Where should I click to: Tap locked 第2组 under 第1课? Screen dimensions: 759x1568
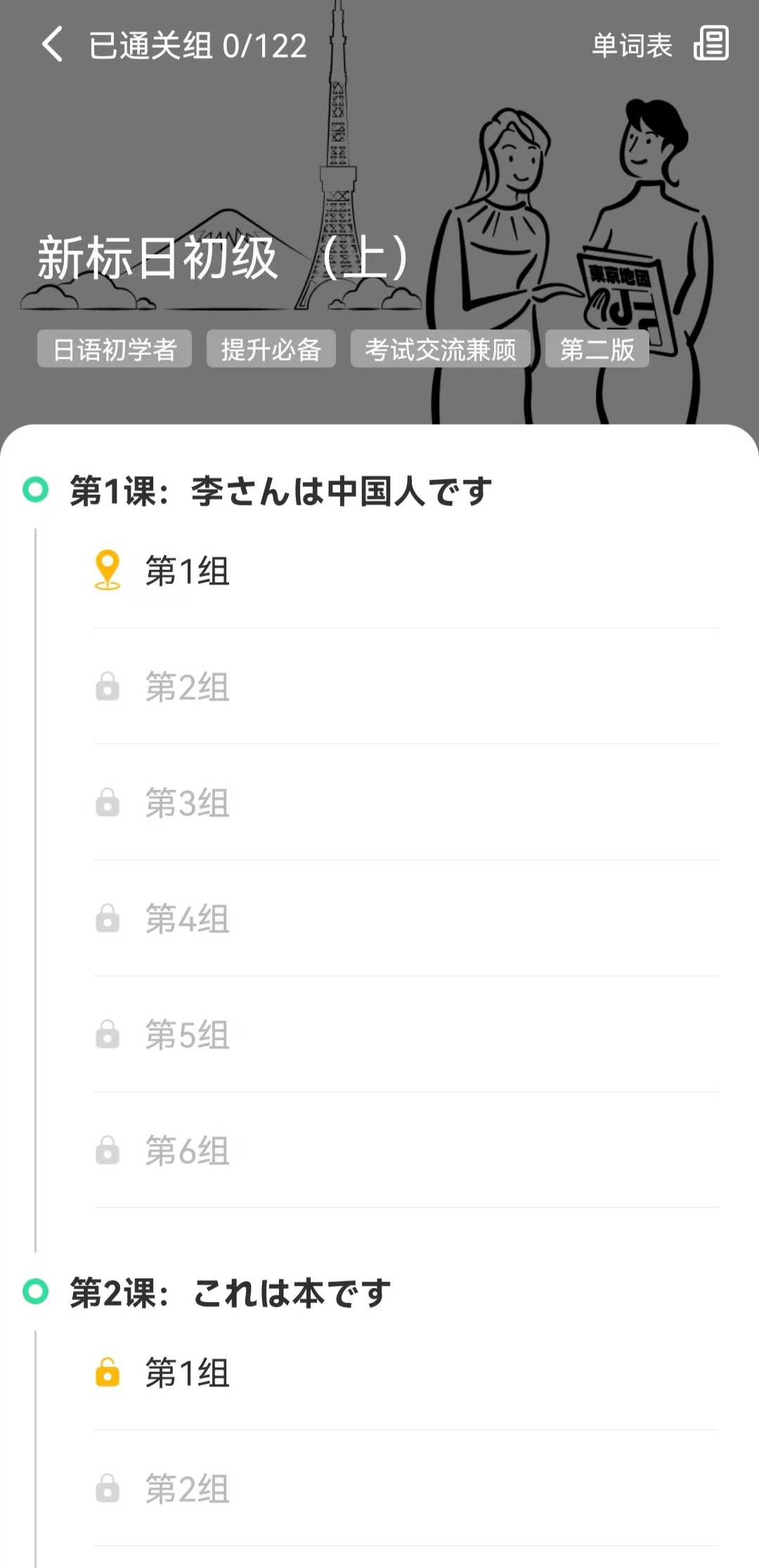(x=406, y=687)
